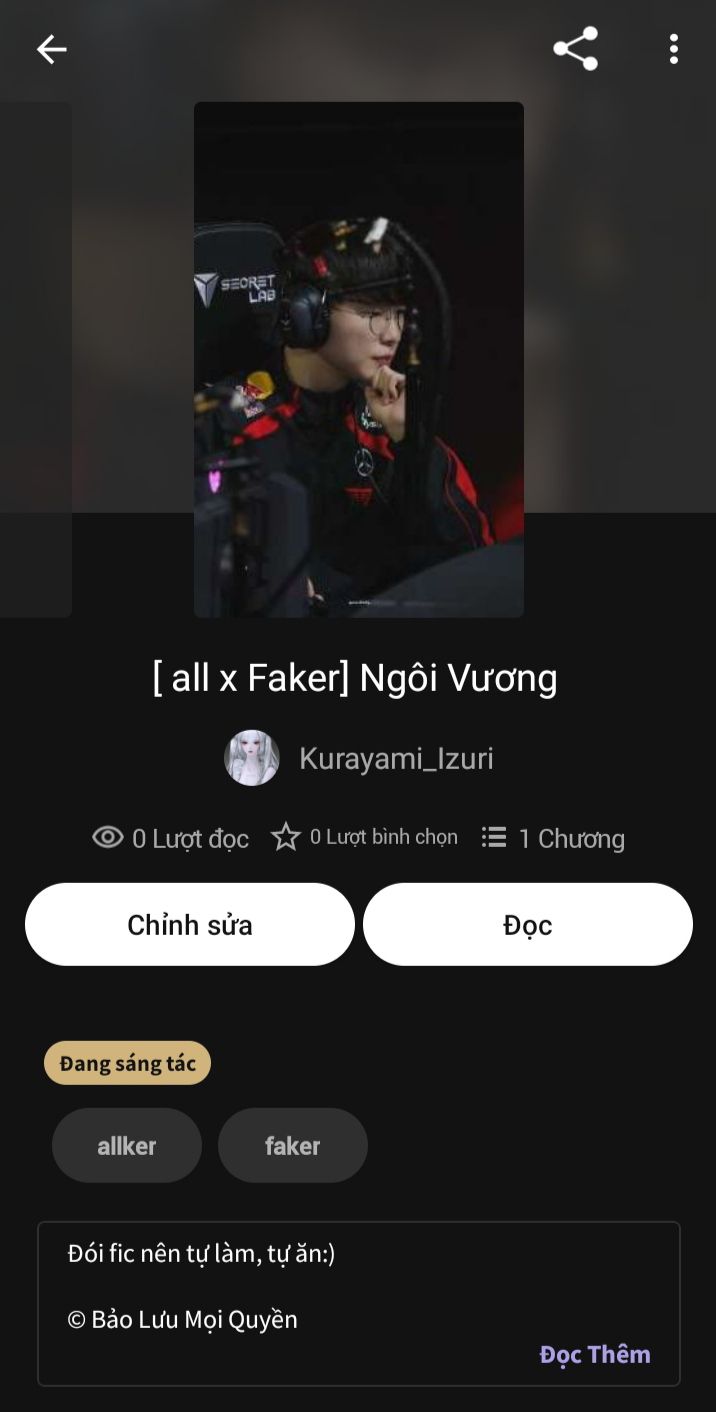
Task: Start reading with the Đọc button
Action: [527, 924]
